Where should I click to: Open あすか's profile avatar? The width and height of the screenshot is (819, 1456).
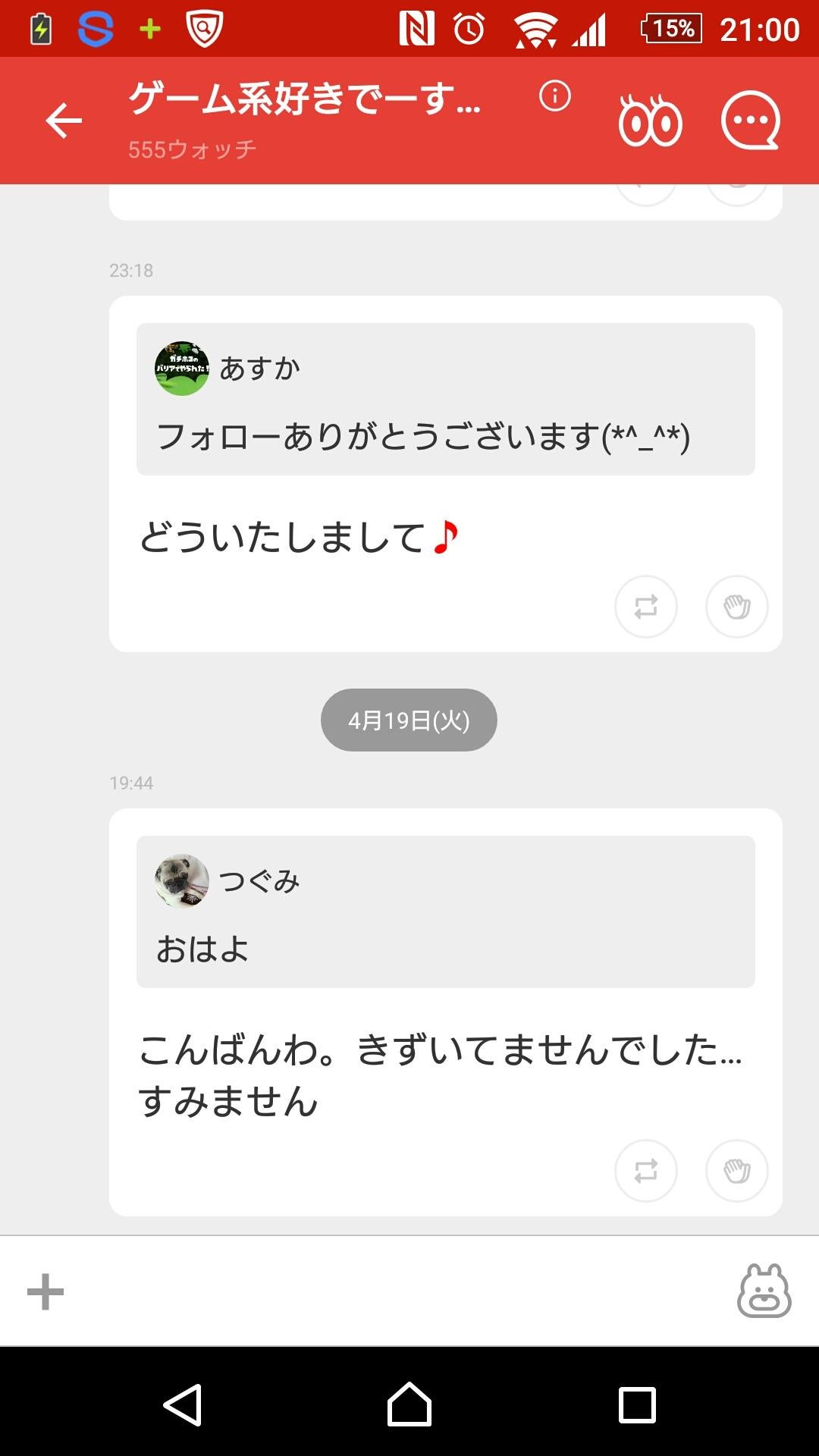coord(182,368)
